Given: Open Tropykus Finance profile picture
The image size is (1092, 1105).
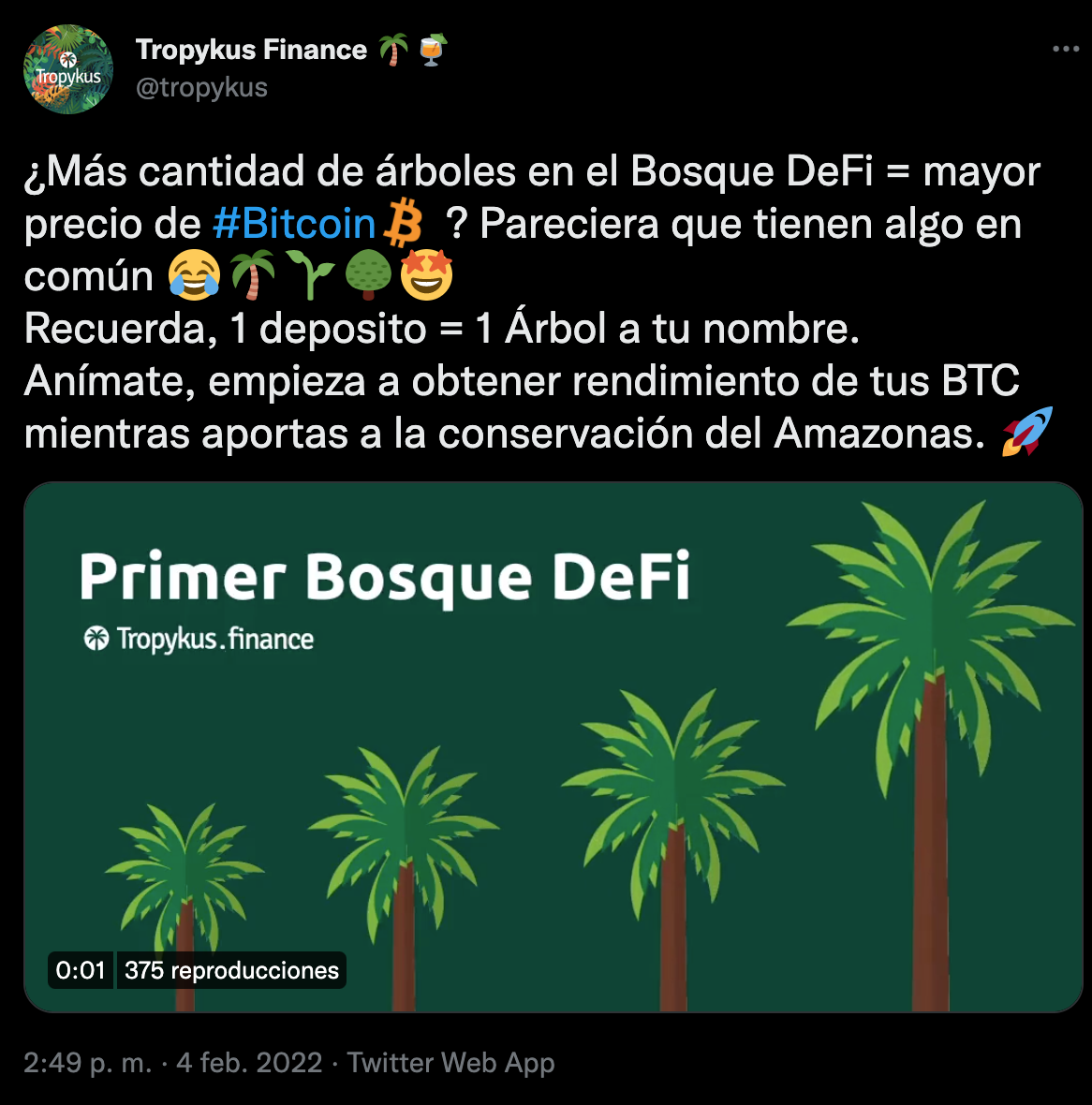Looking at the screenshot, I should 68,69.
